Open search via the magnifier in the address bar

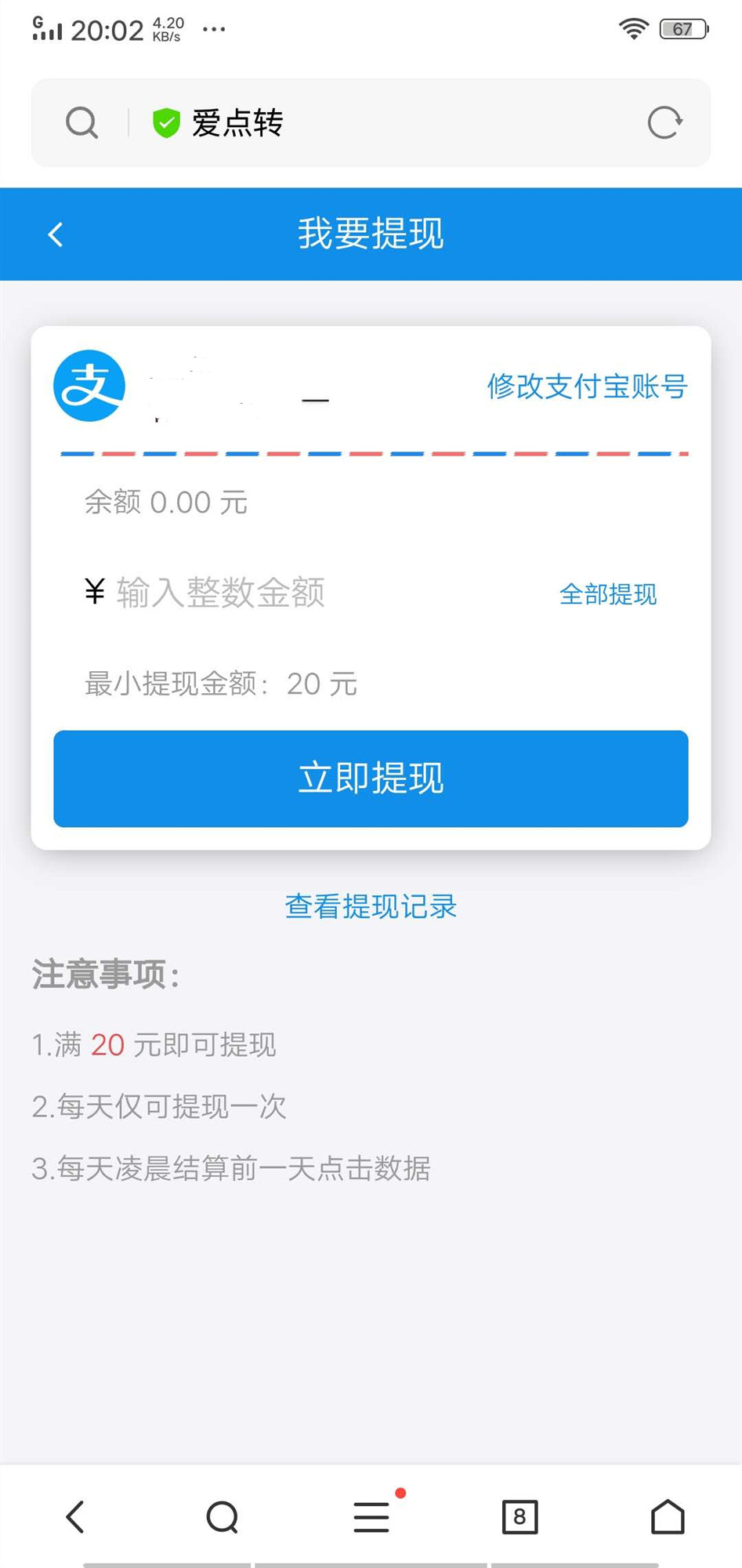82,123
